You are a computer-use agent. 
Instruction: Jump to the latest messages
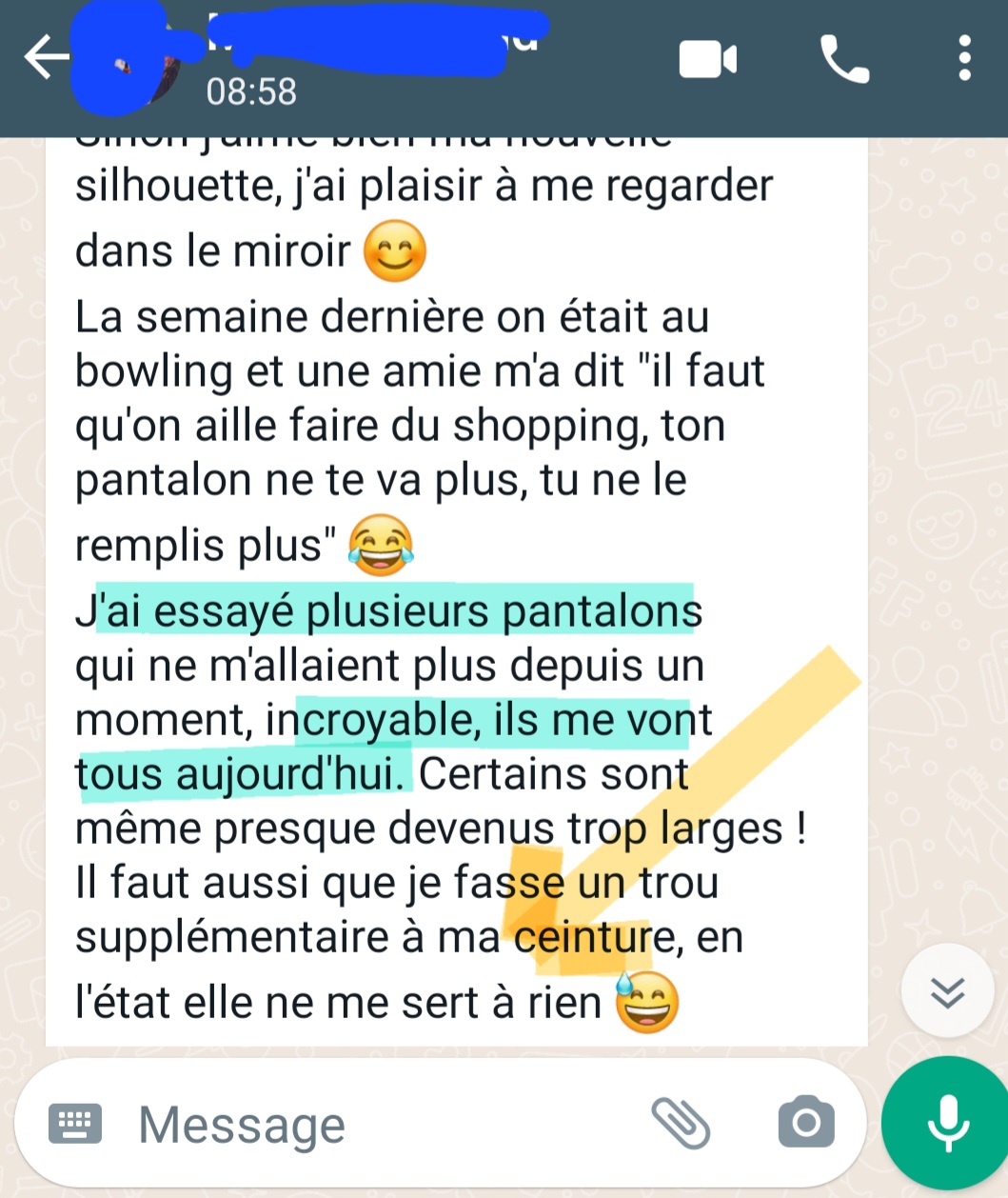pos(947,992)
